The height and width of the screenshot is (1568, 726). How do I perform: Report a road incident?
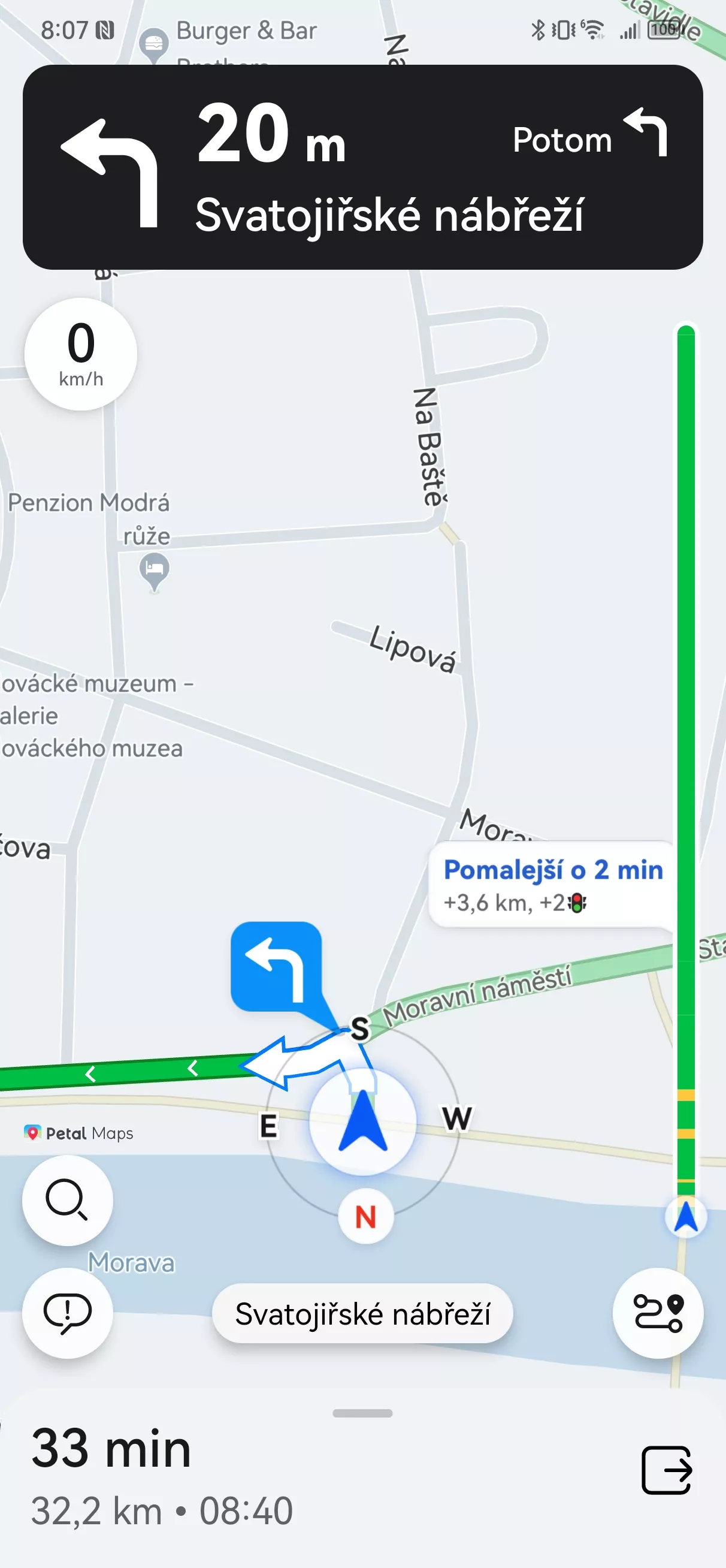[x=68, y=1313]
